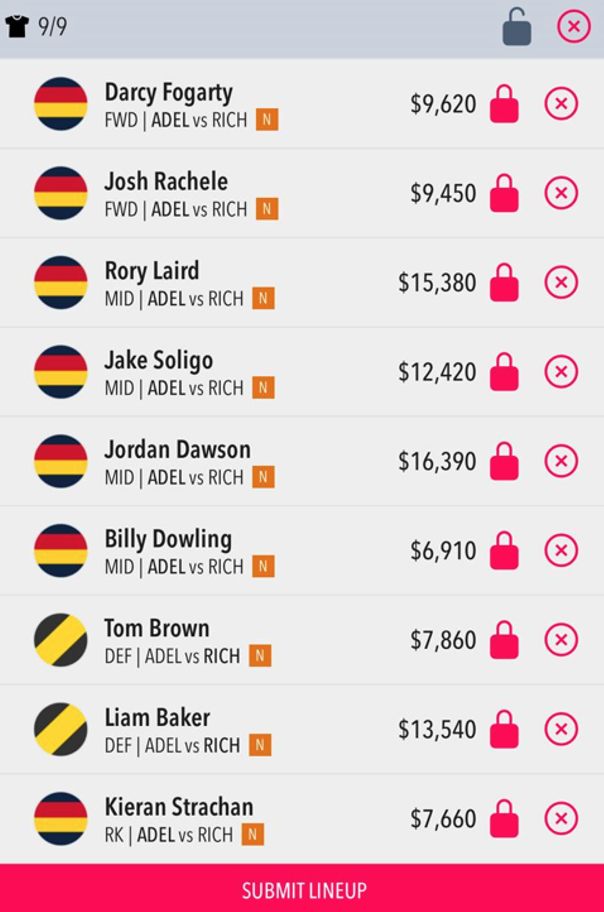
Task: Clear all players with header X
Action: point(573,27)
